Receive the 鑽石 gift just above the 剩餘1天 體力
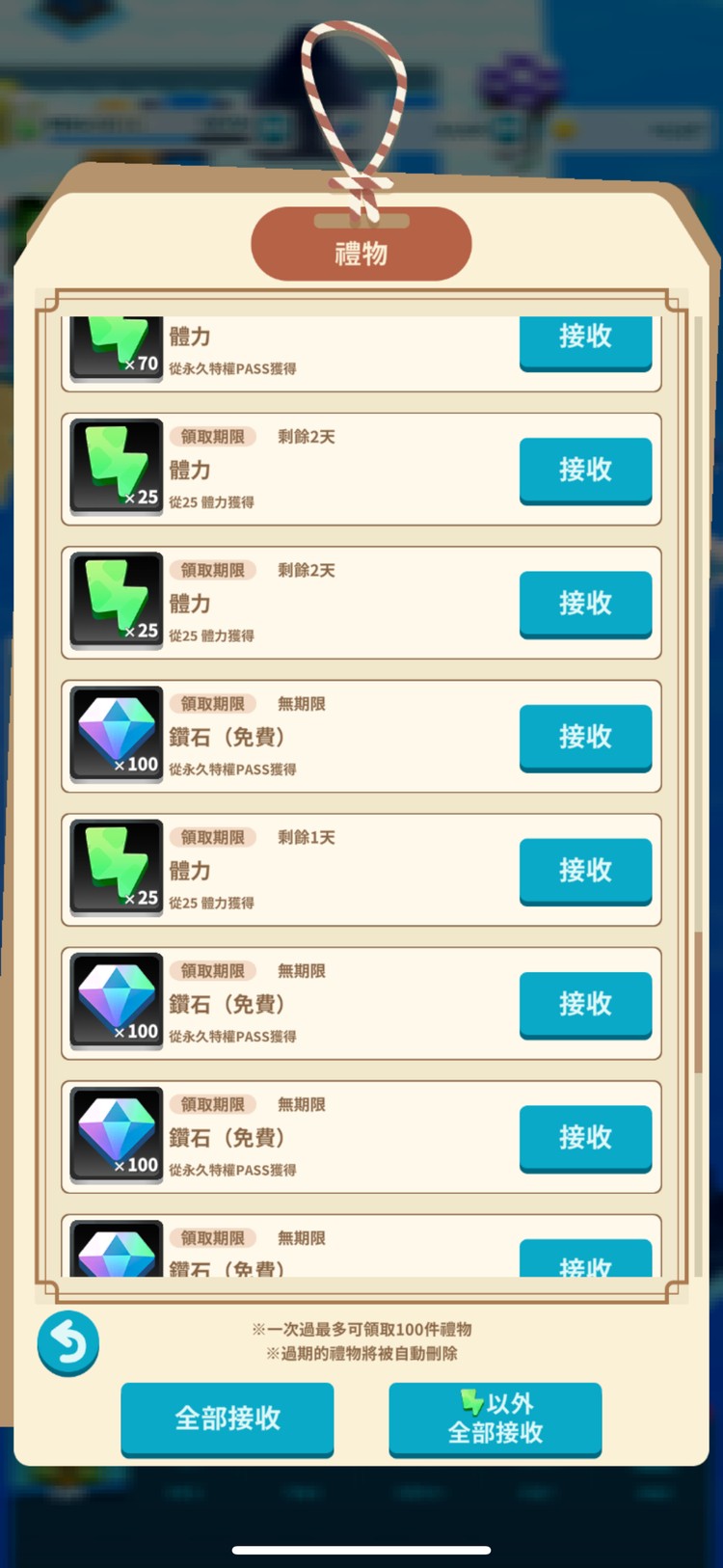The width and height of the screenshot is (723, 1568). (x=585, y=738)
